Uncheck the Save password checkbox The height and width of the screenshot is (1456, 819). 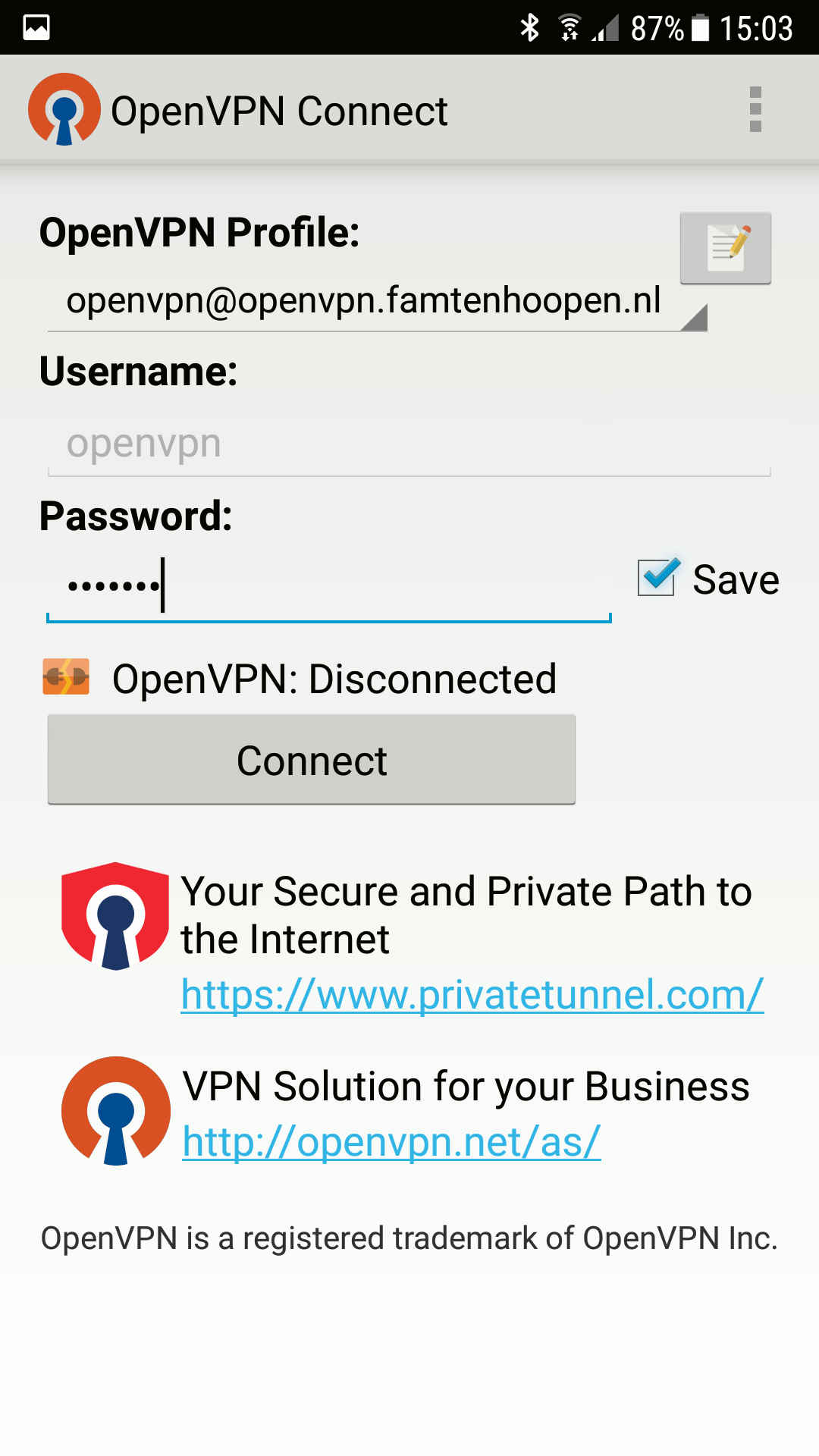pyautogui.click(x=657, y=579)
